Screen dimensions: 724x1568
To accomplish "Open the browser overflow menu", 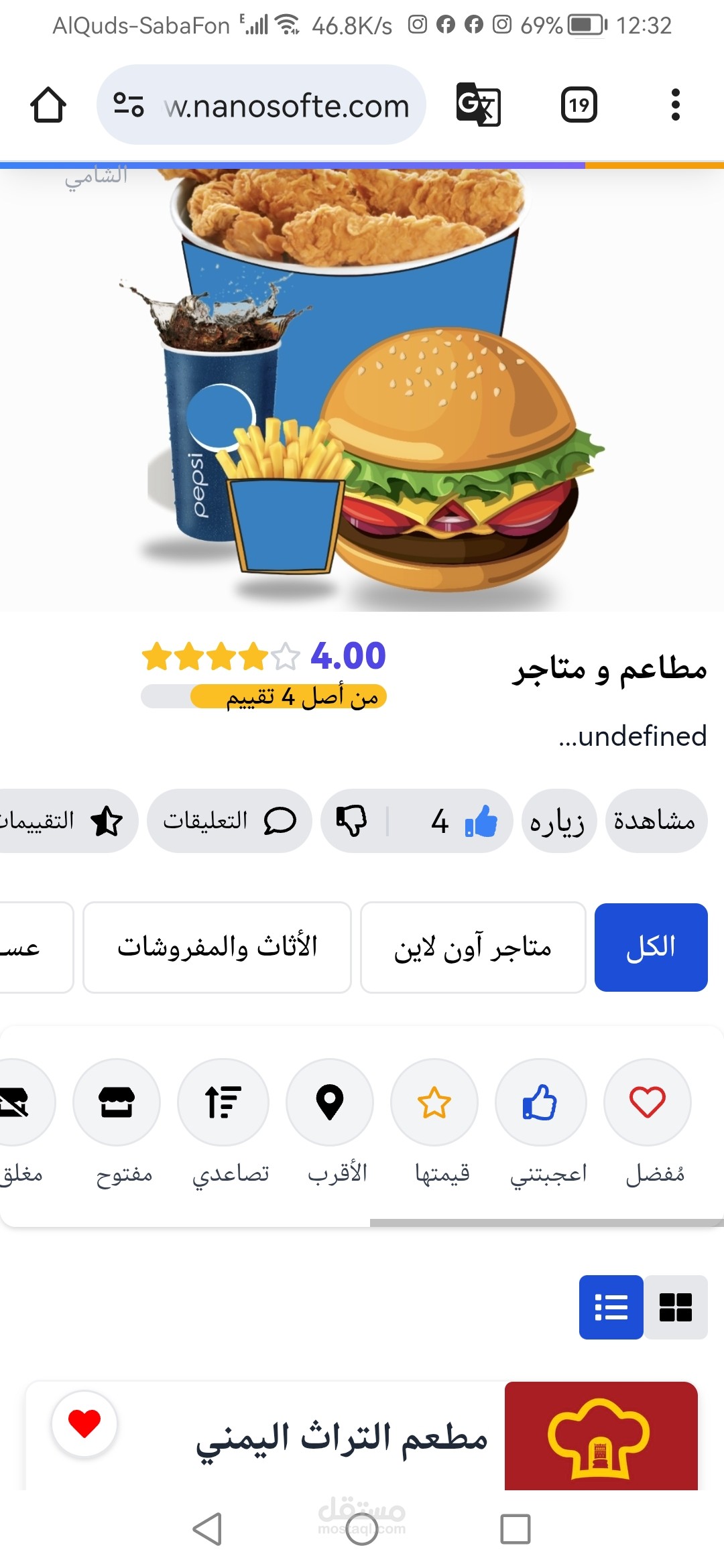I will [x=675, y=105].
